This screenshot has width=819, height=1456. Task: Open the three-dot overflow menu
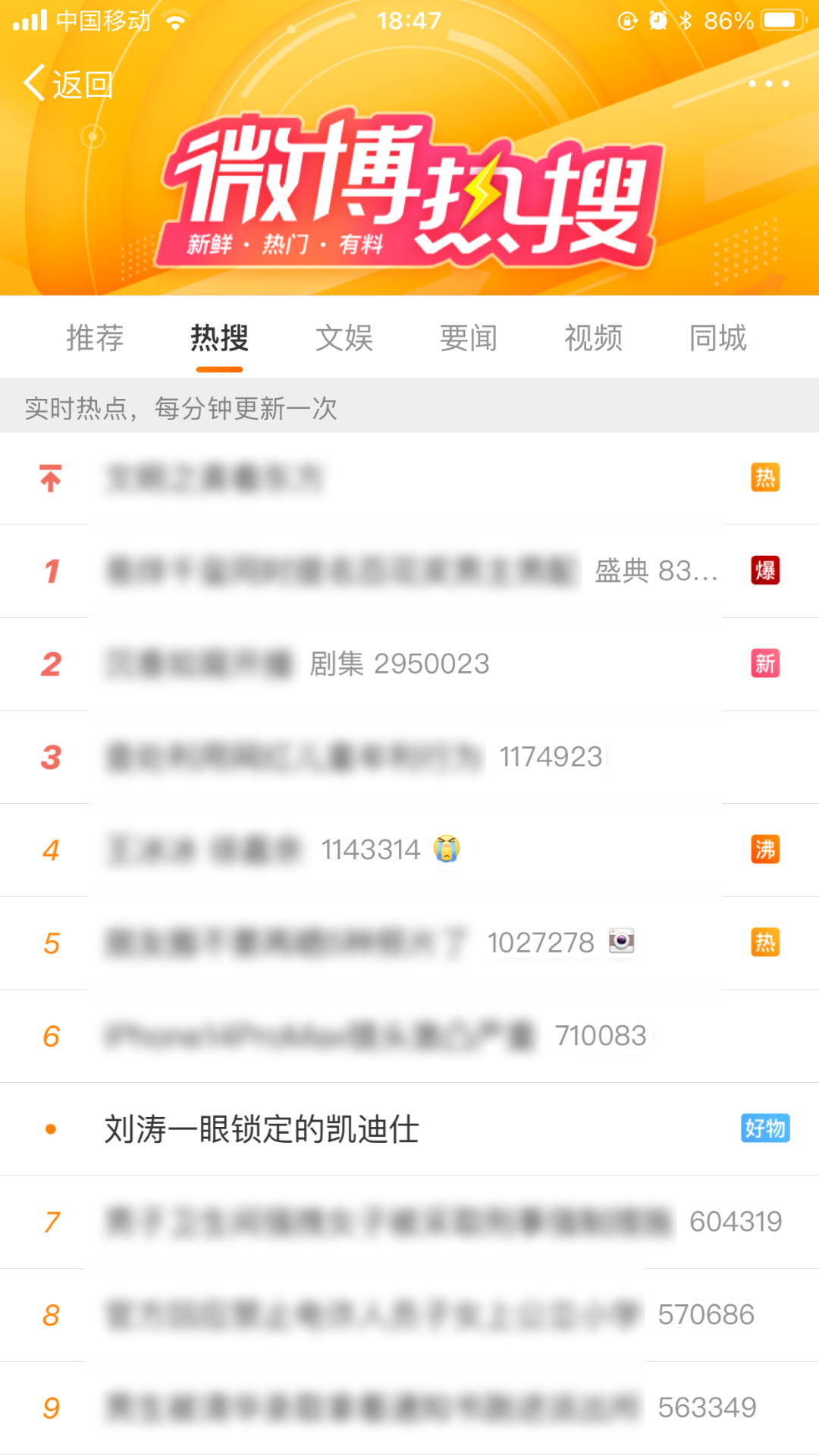click(769, 83)
